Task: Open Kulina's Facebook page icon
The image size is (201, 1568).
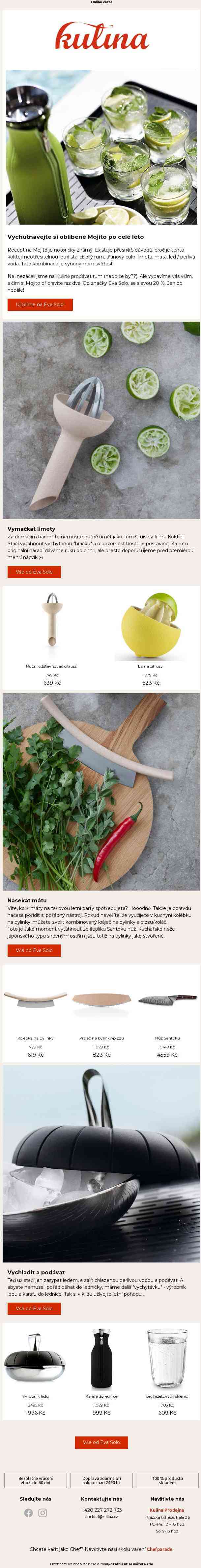Action: click(29, 1513)
